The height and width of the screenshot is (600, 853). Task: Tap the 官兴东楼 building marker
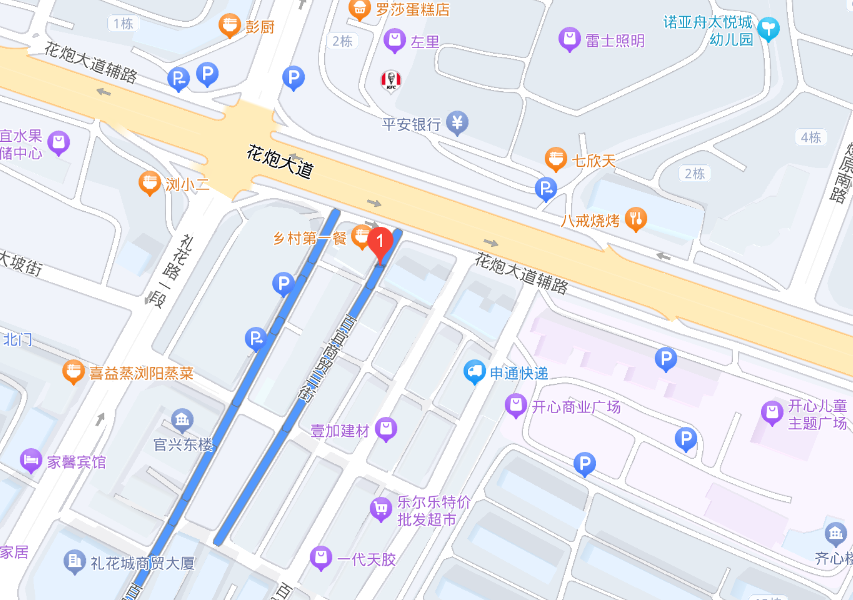tap(182, 420)
